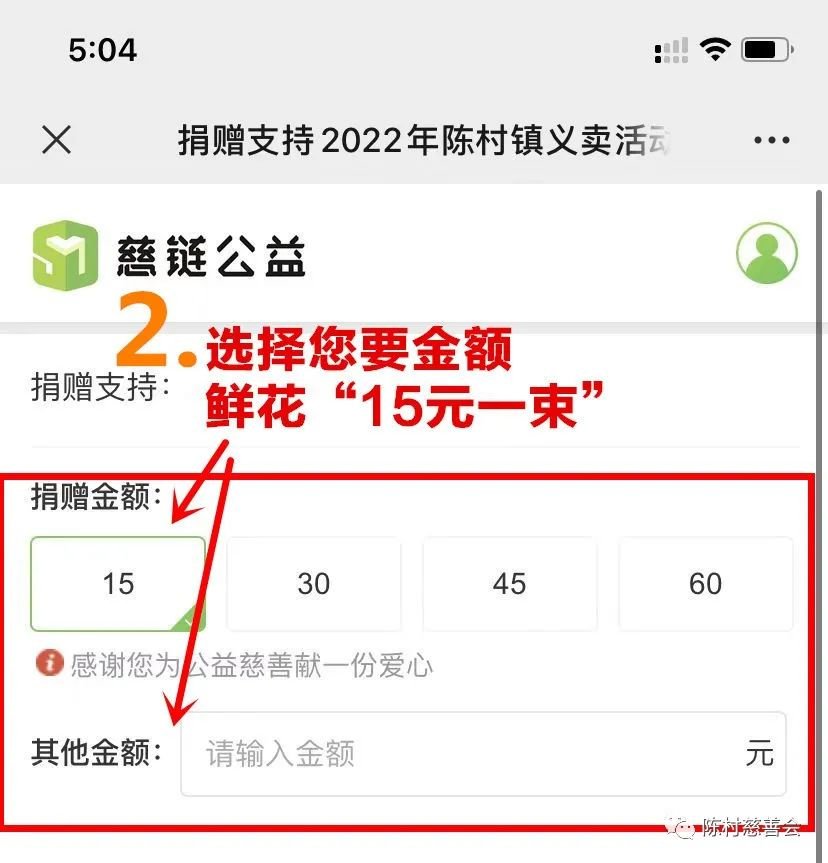828x863 pixels.
Task: Open the three-dot overflow menu
Action: pyautogui.click(x=771, y=141)
